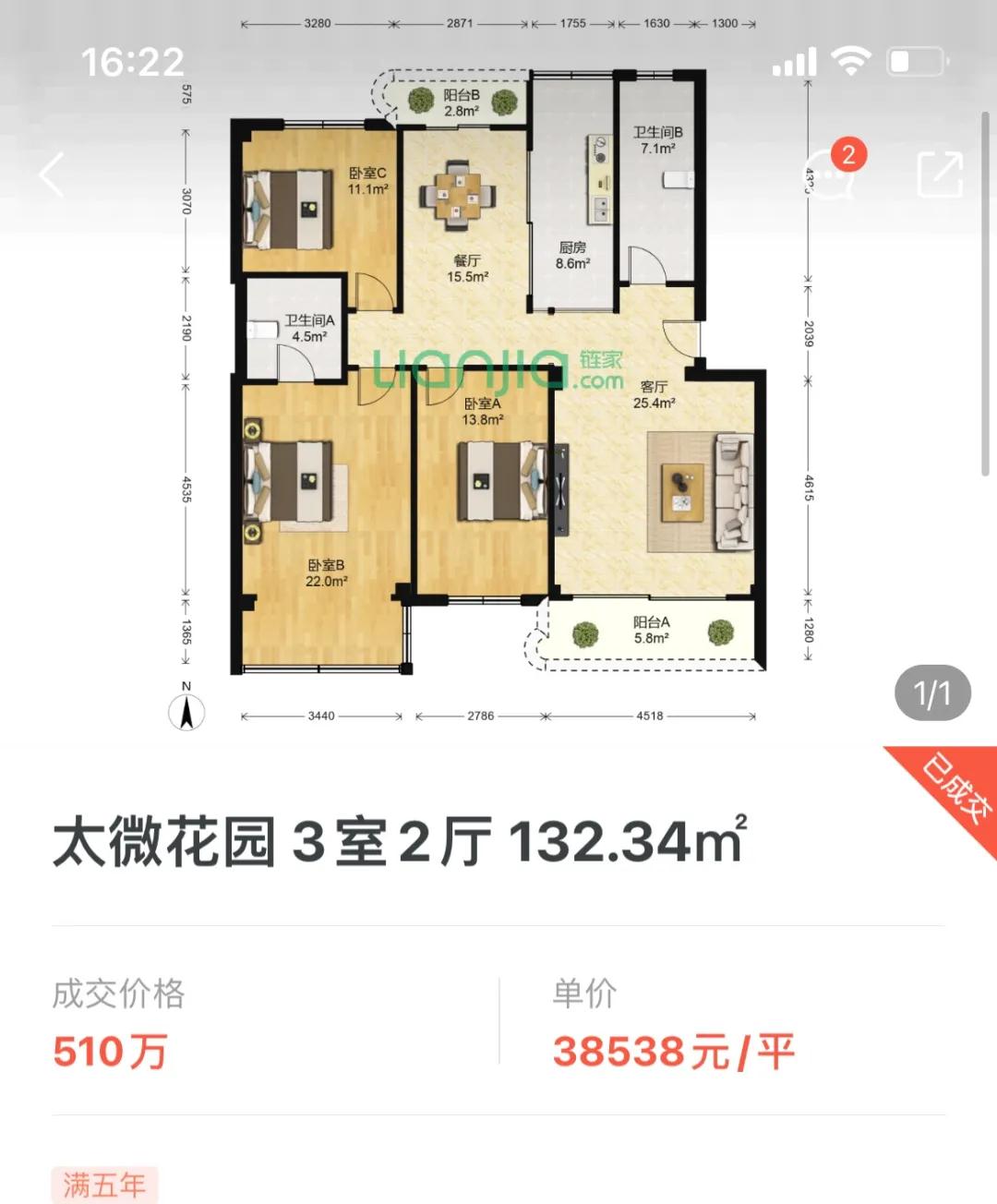Go back to the previous page
This screenshot has width=997, height=1204.
53,175
